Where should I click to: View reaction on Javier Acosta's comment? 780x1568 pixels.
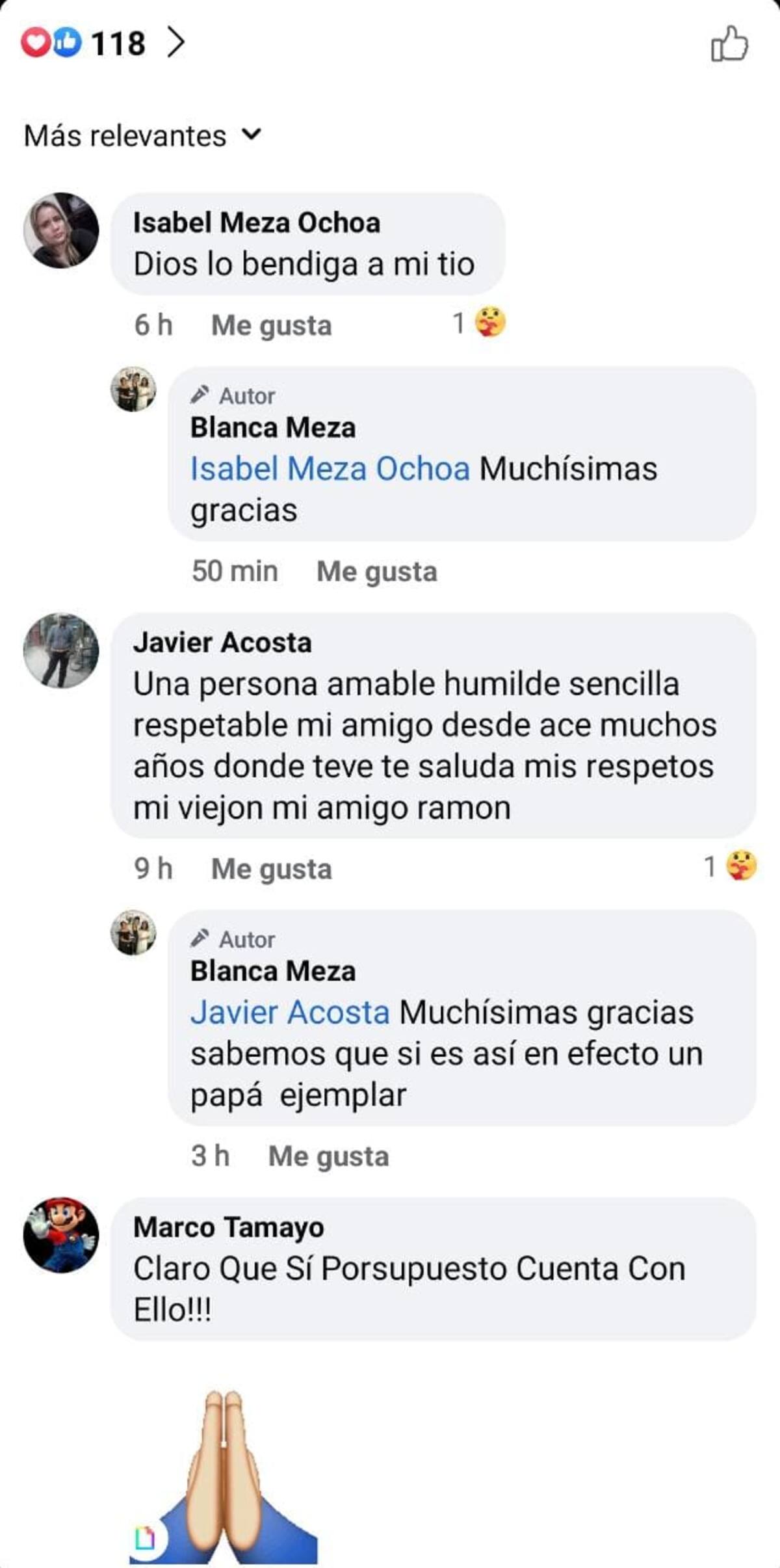click(x=731, y=867)
